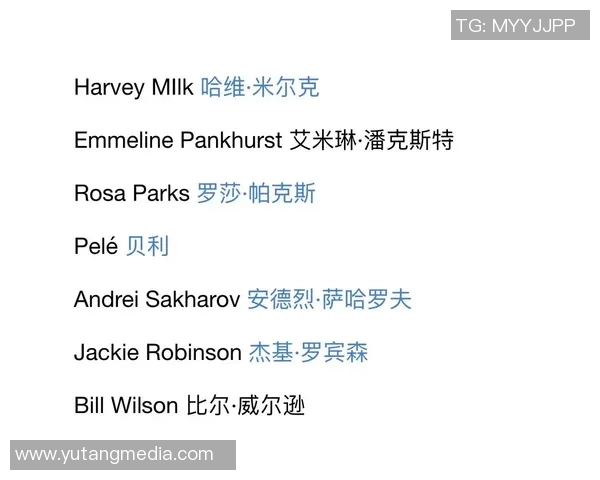This screenshot has width=600, height=480.
Task: Open the 杰基·罗宾森 link
Action: tap(308, 352)
